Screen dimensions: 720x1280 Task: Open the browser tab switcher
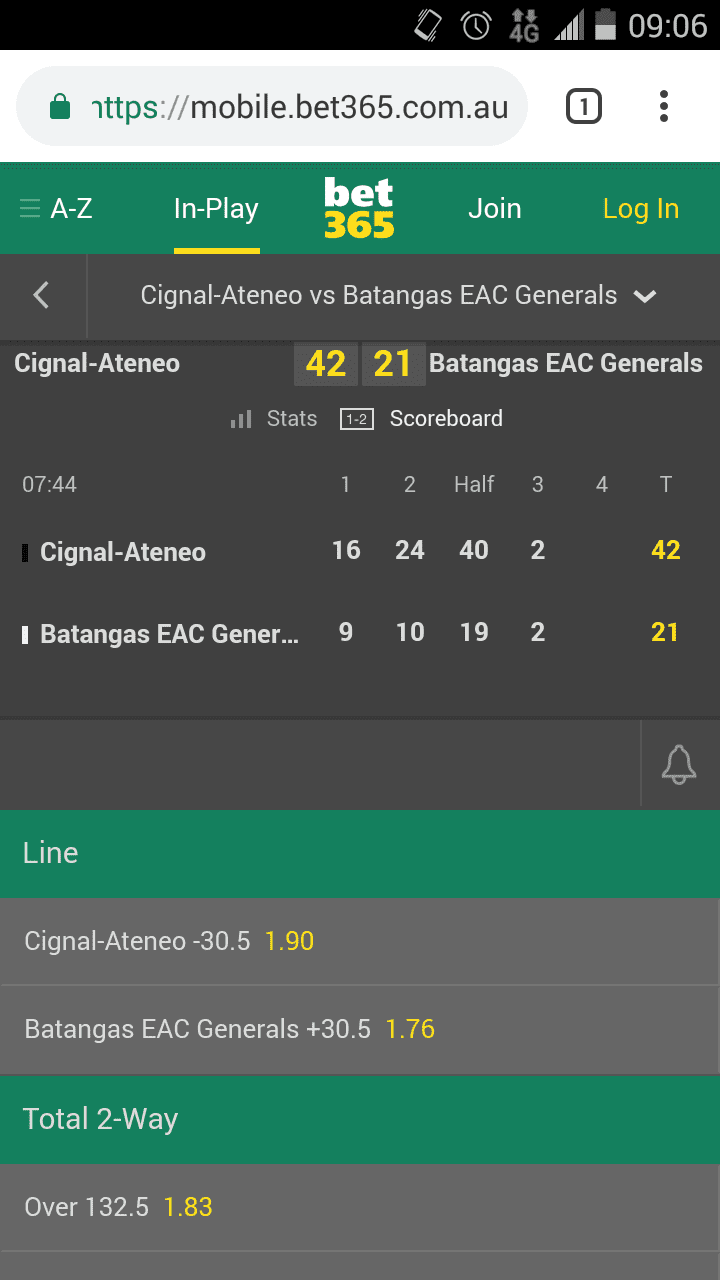click(584, 106)
